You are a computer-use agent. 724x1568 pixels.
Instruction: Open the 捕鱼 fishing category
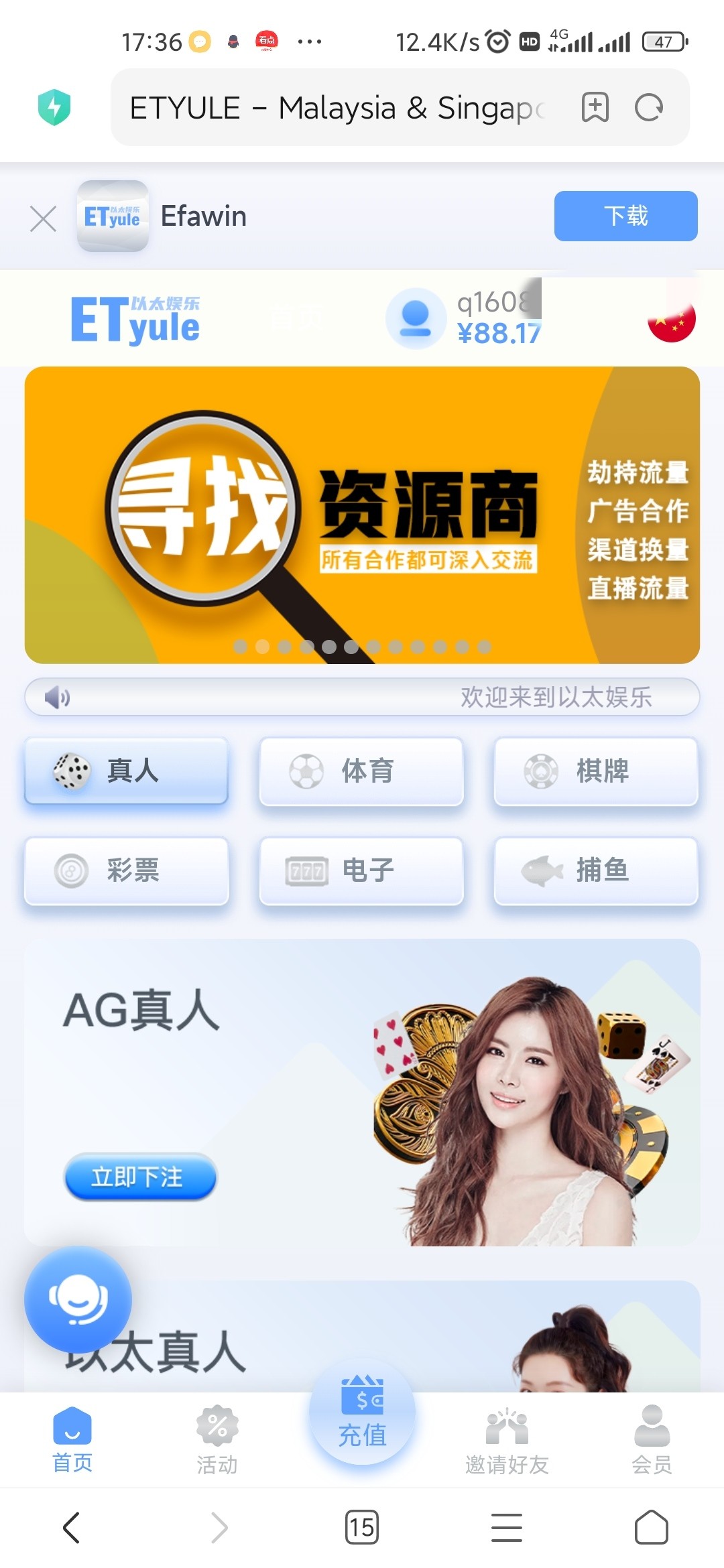tap(596, 870)
